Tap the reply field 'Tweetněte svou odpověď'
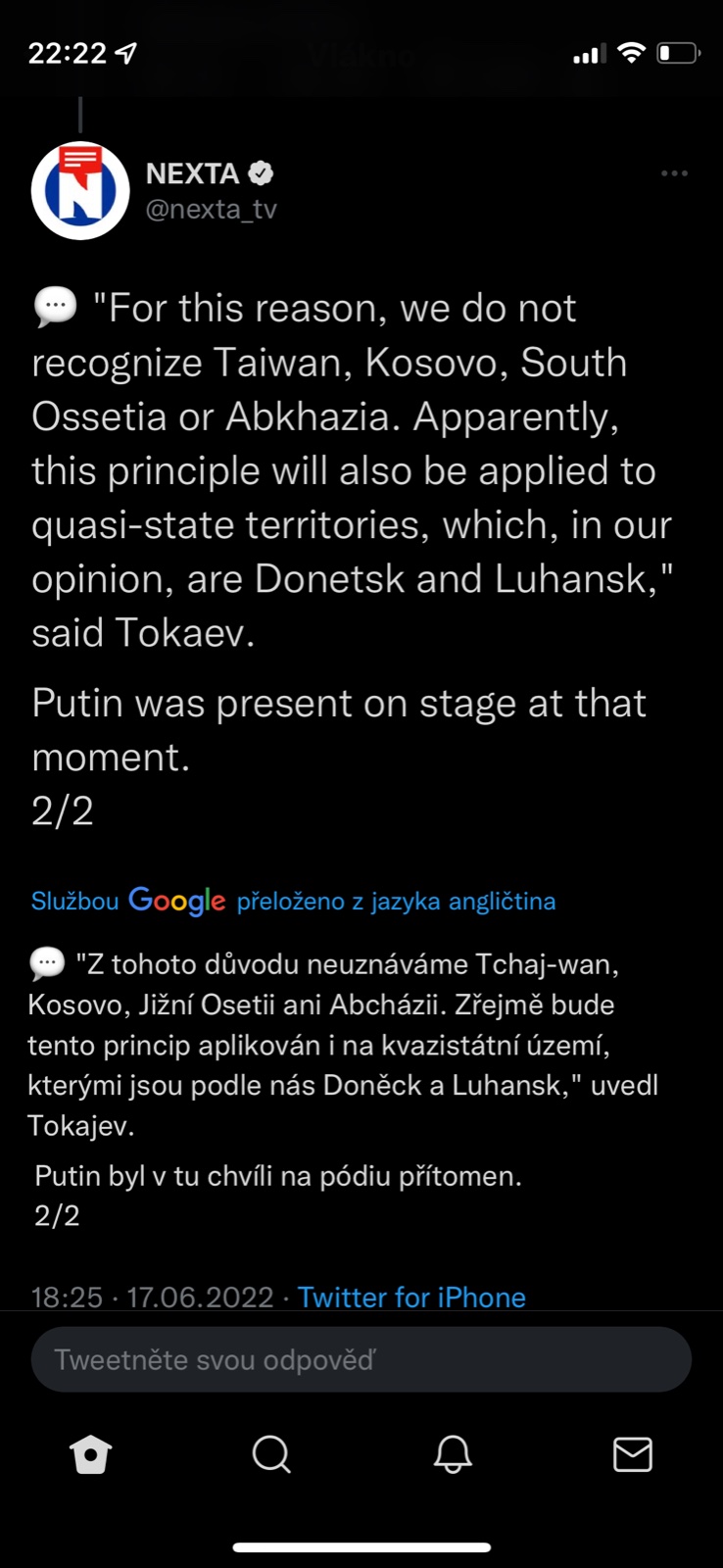Image resolution: width=723 pixels, height=1568 pixels. click(x=361, y=1359)
